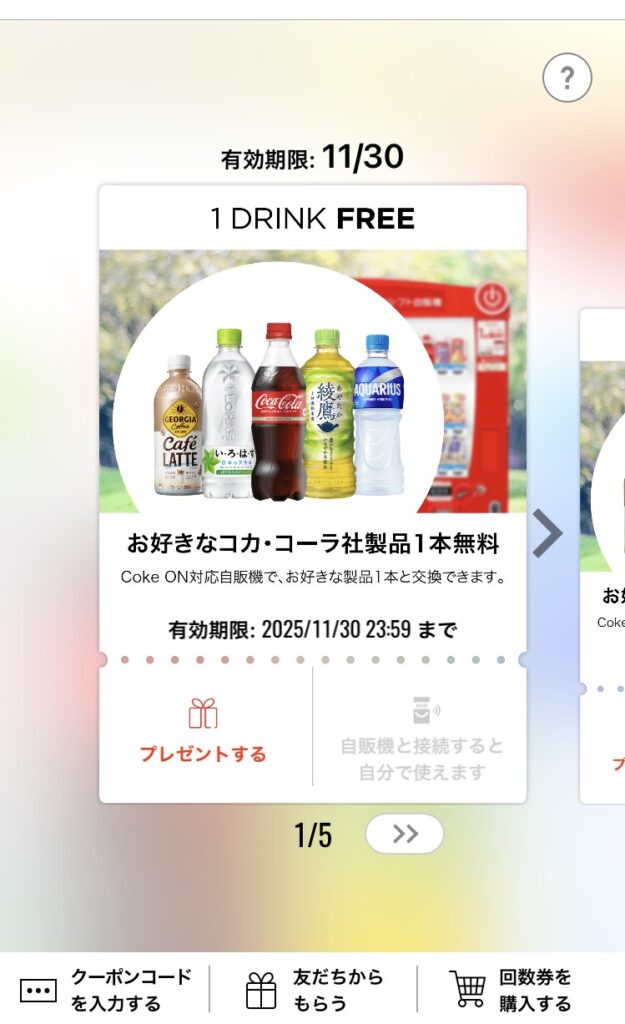This screenshot has width=625, height=1024.
Task: Go to next ticket with right chevron
Action: [548, 534]
